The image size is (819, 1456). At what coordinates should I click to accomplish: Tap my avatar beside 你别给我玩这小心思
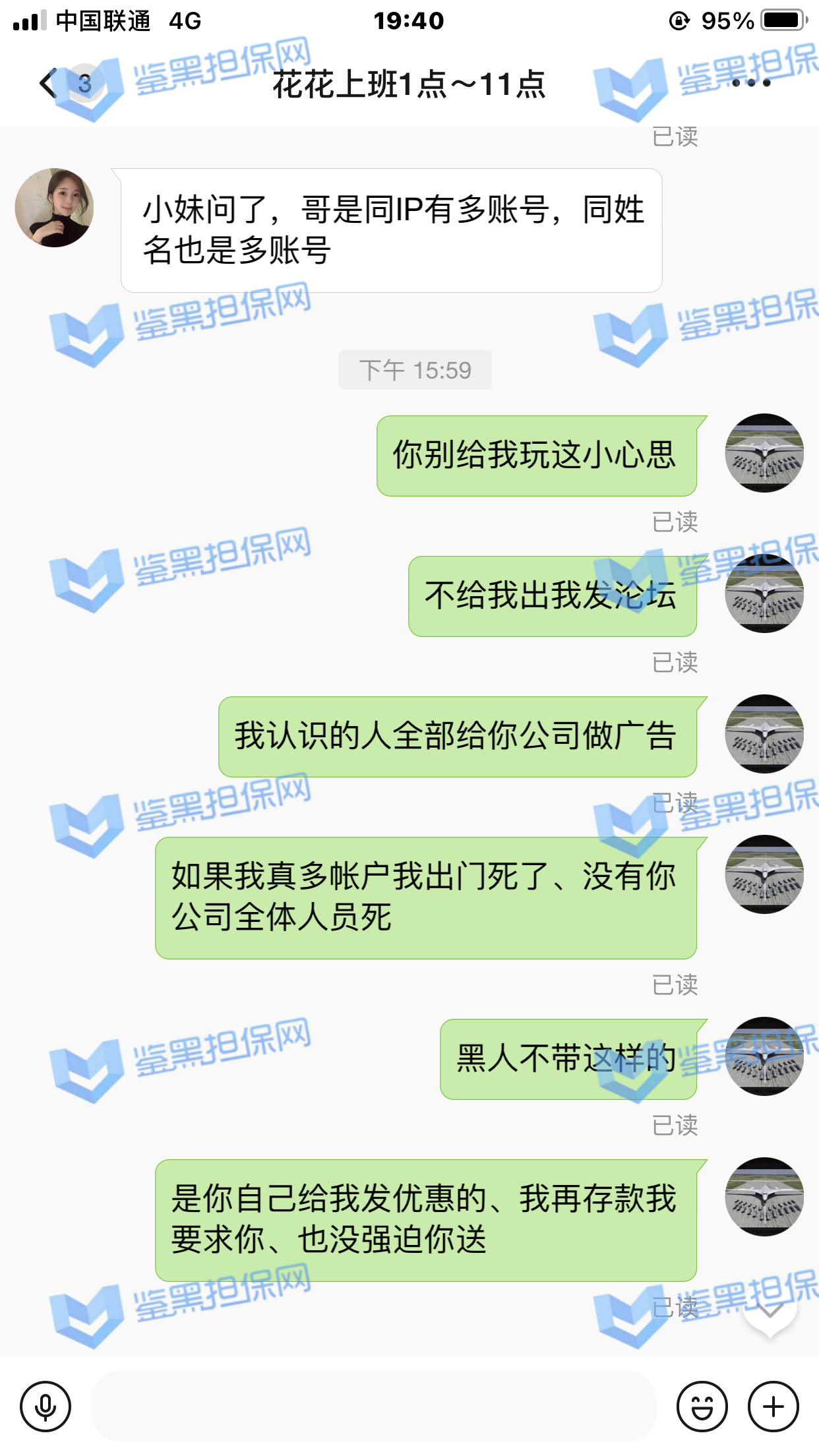pos(764,453)
